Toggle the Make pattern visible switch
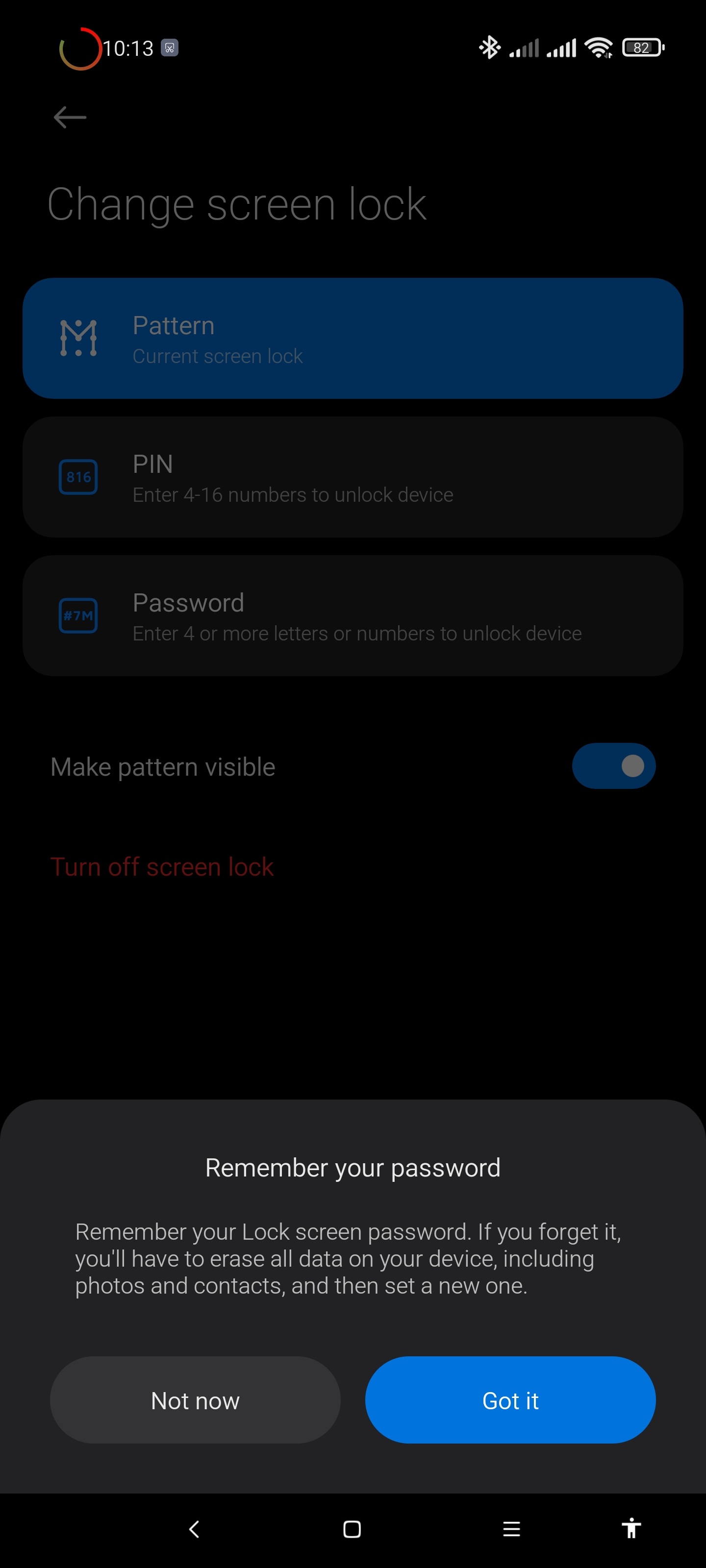The width and height of the screenshot is (706, 1568). (613, 766)
